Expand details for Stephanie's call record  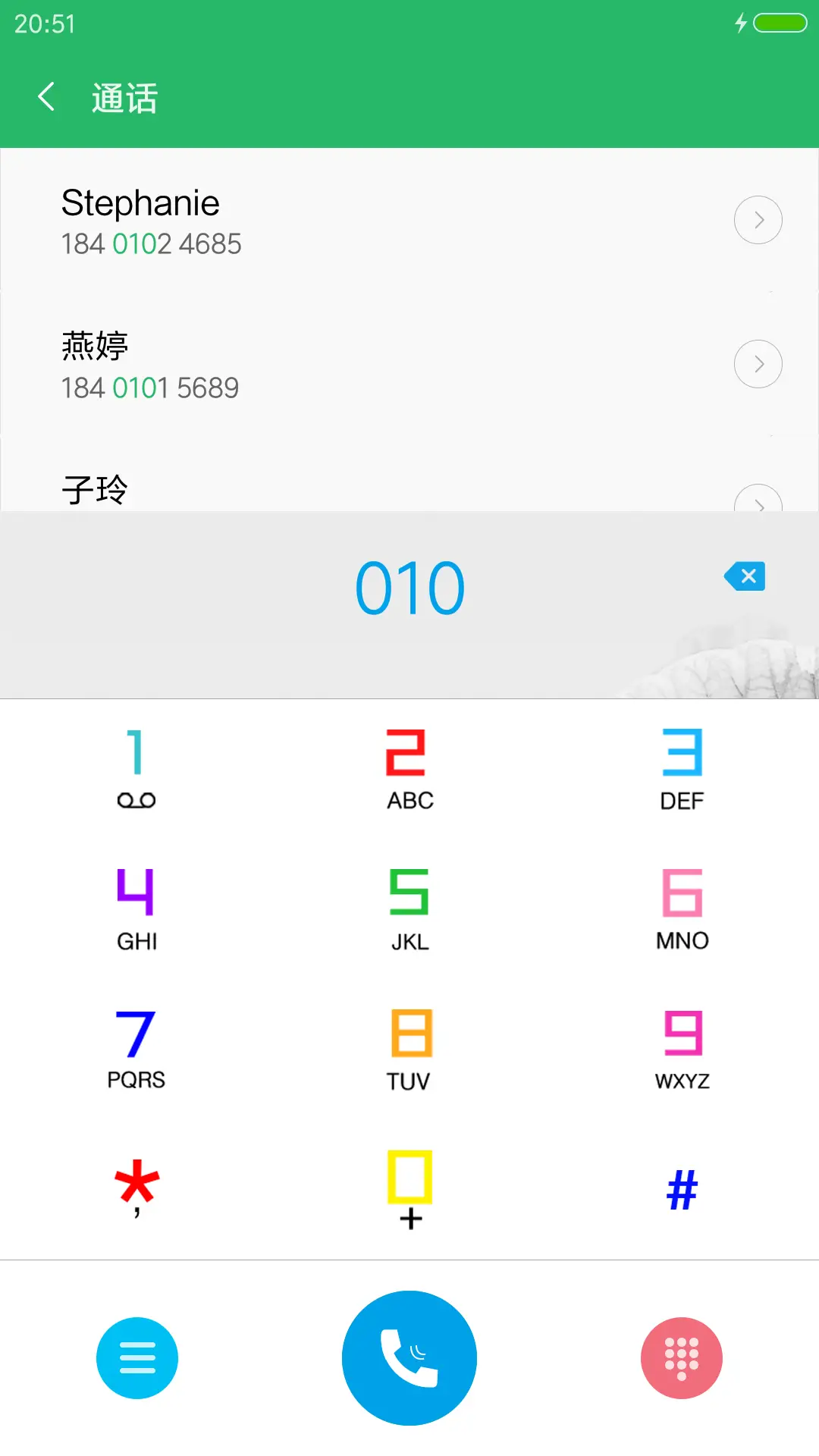758,220
